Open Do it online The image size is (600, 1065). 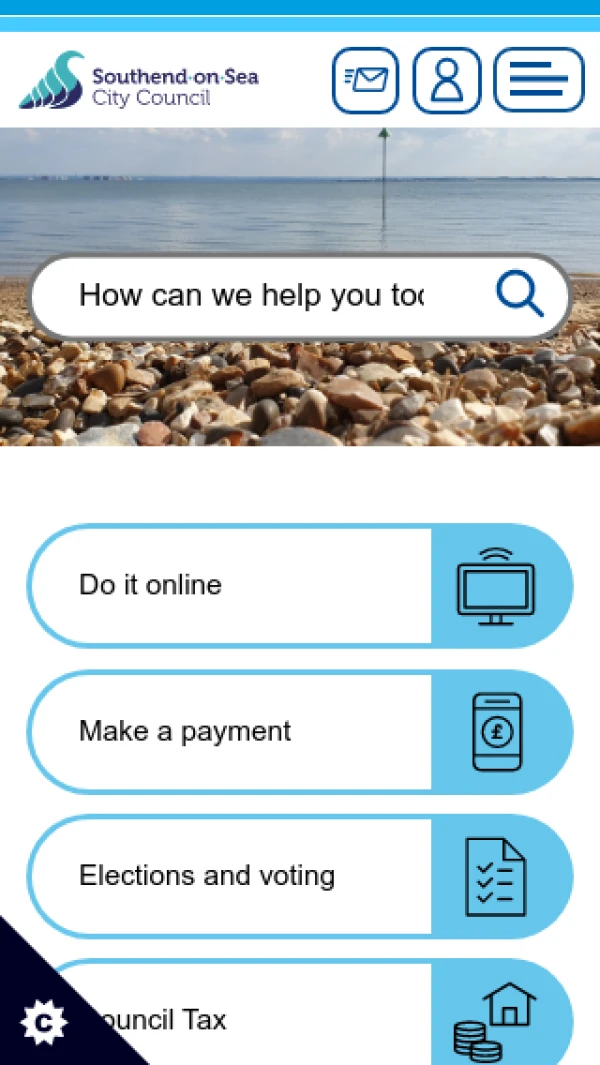click(x=300, y=585)
